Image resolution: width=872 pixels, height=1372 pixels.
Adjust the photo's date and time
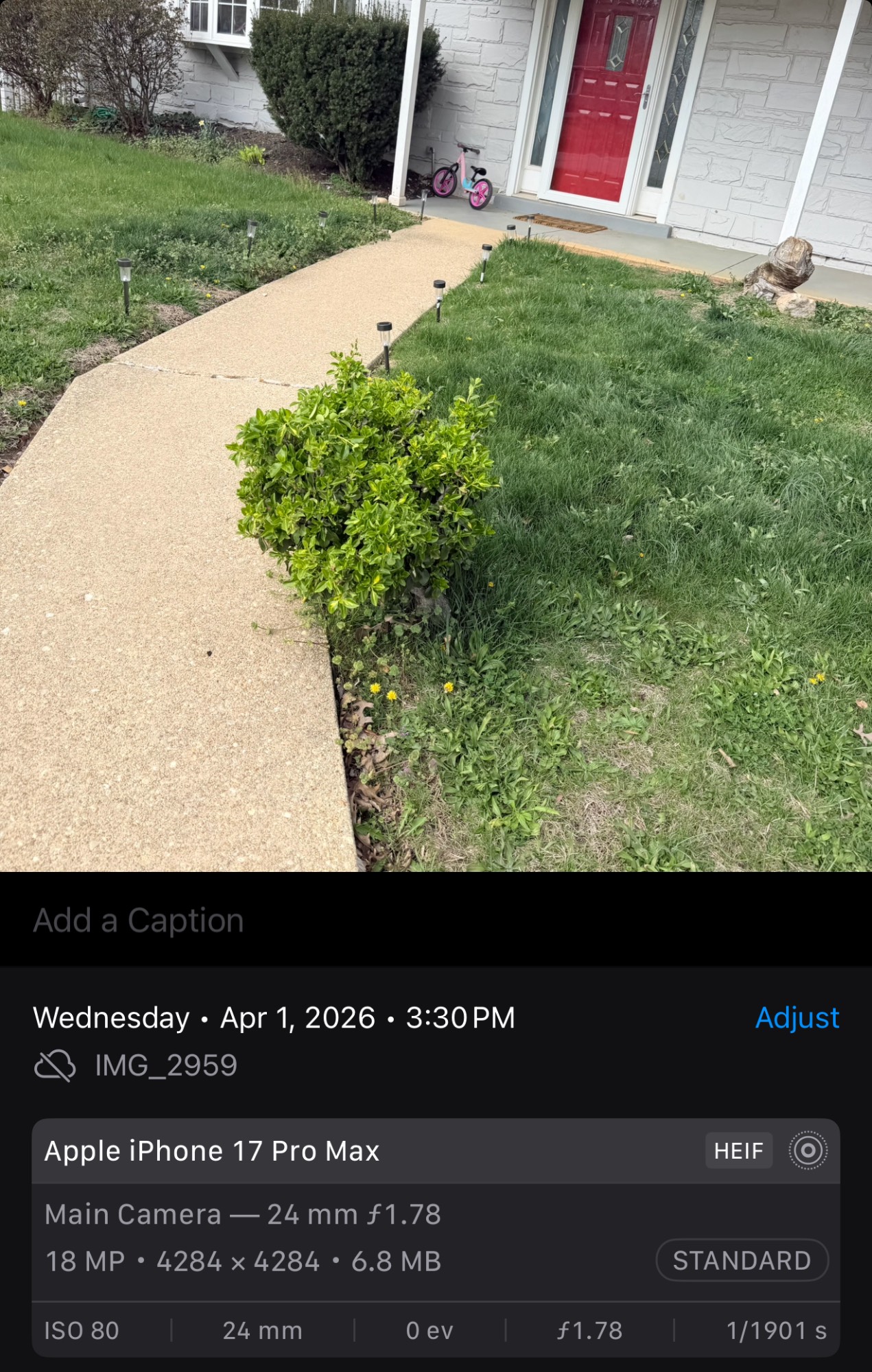tap(797, 1017)
